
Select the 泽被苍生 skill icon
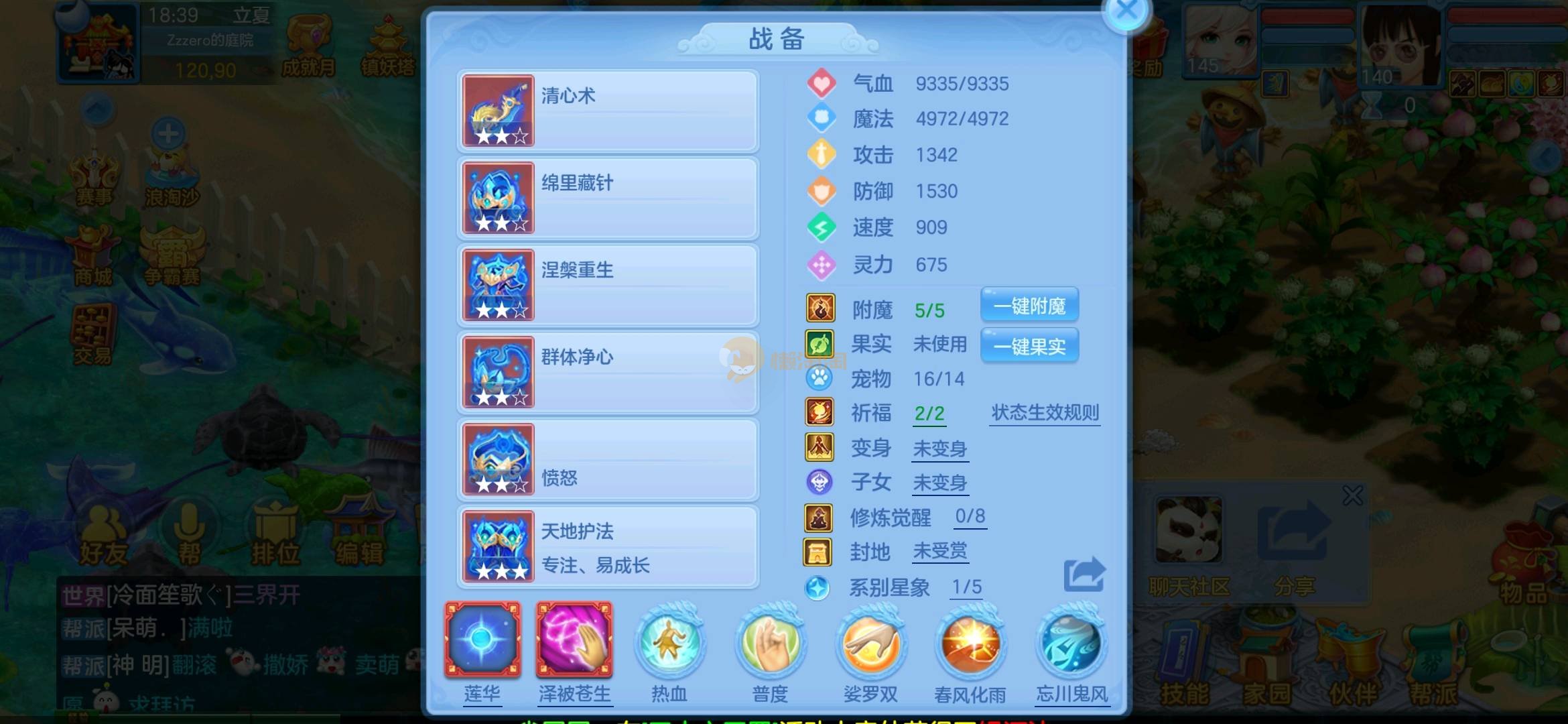pos(574,641)
